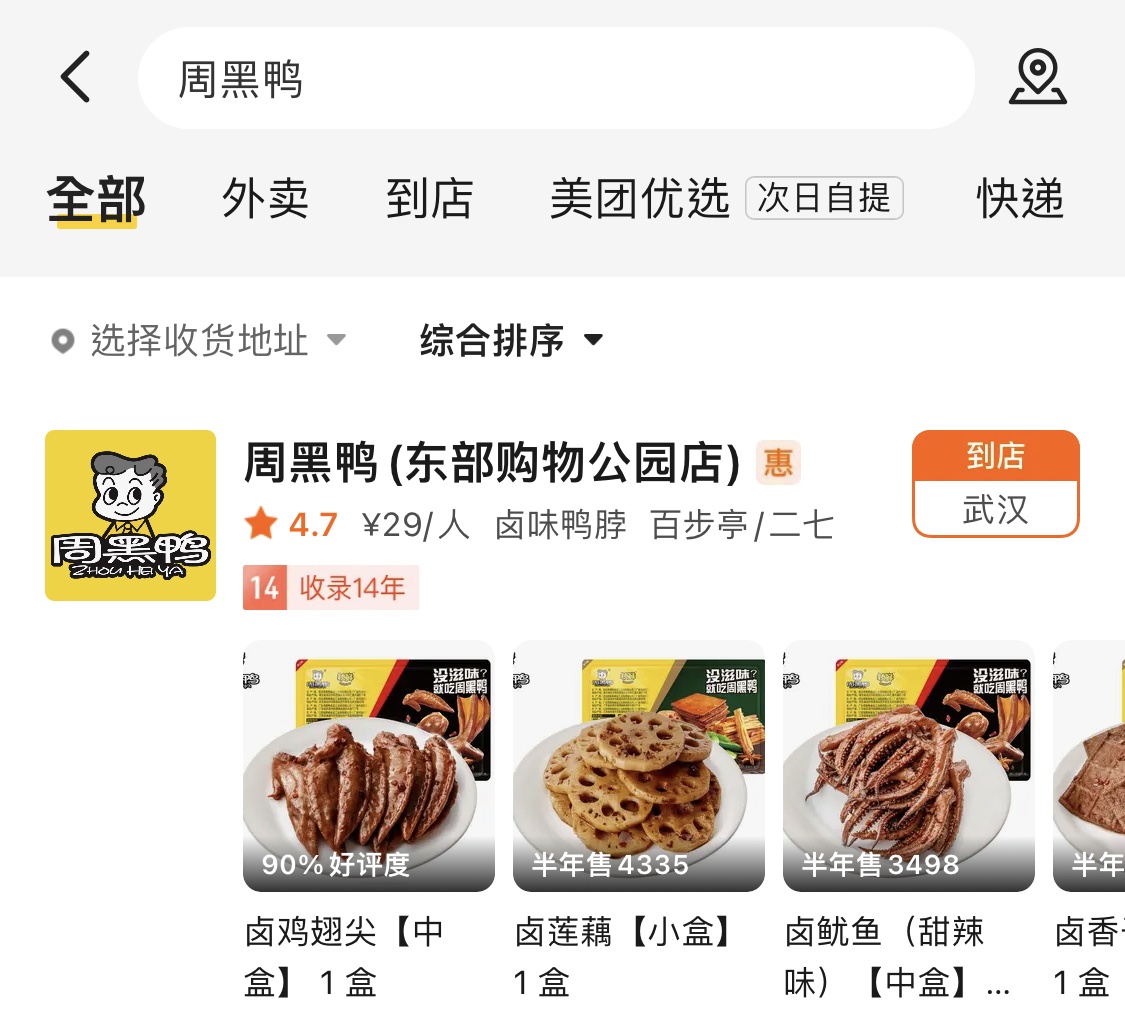Expand 选择收货地址 dropdown
Screen dimensions: 1125x1016
pyautogui.click(x=199, y=341)
